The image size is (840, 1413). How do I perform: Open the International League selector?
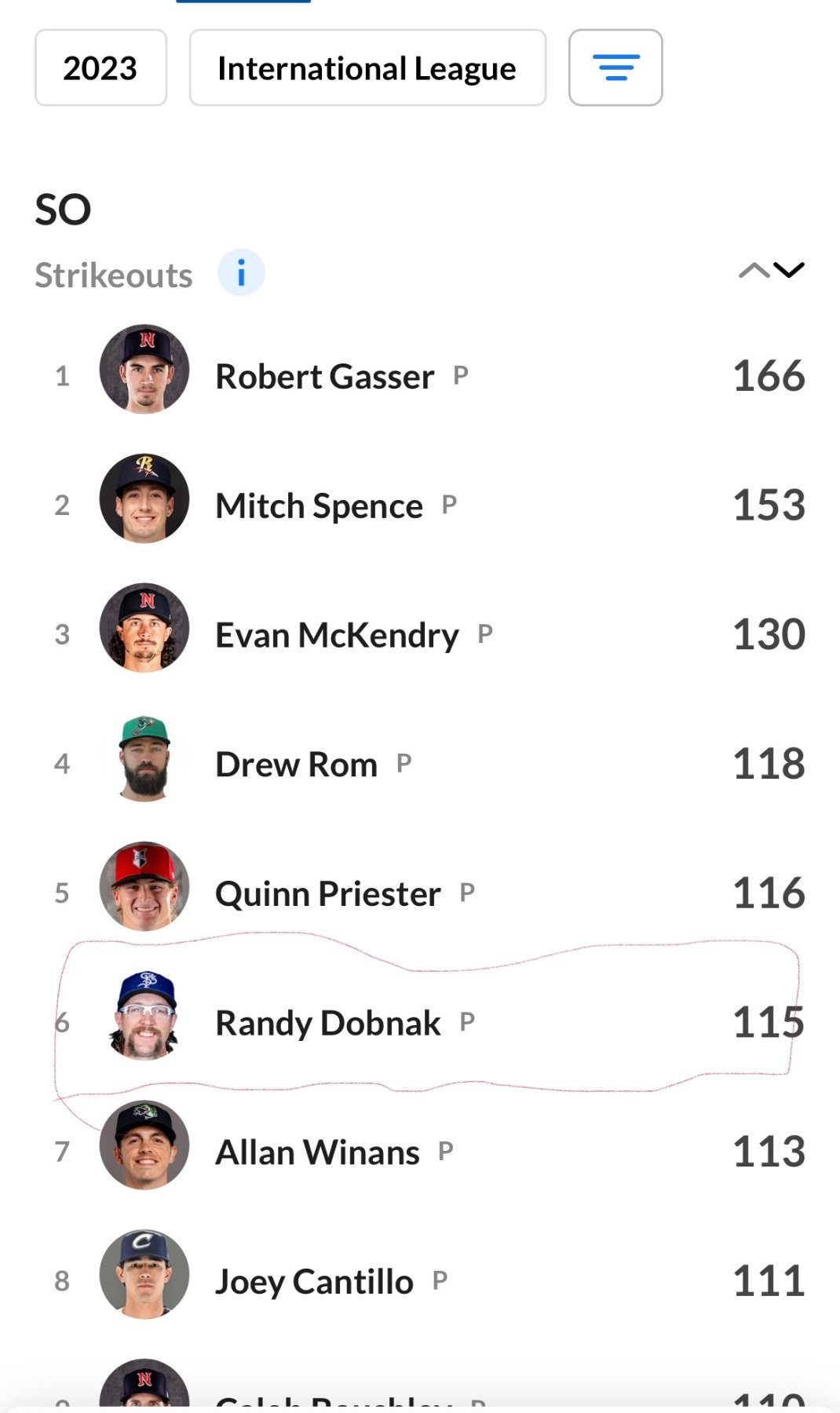coord(367,68)
